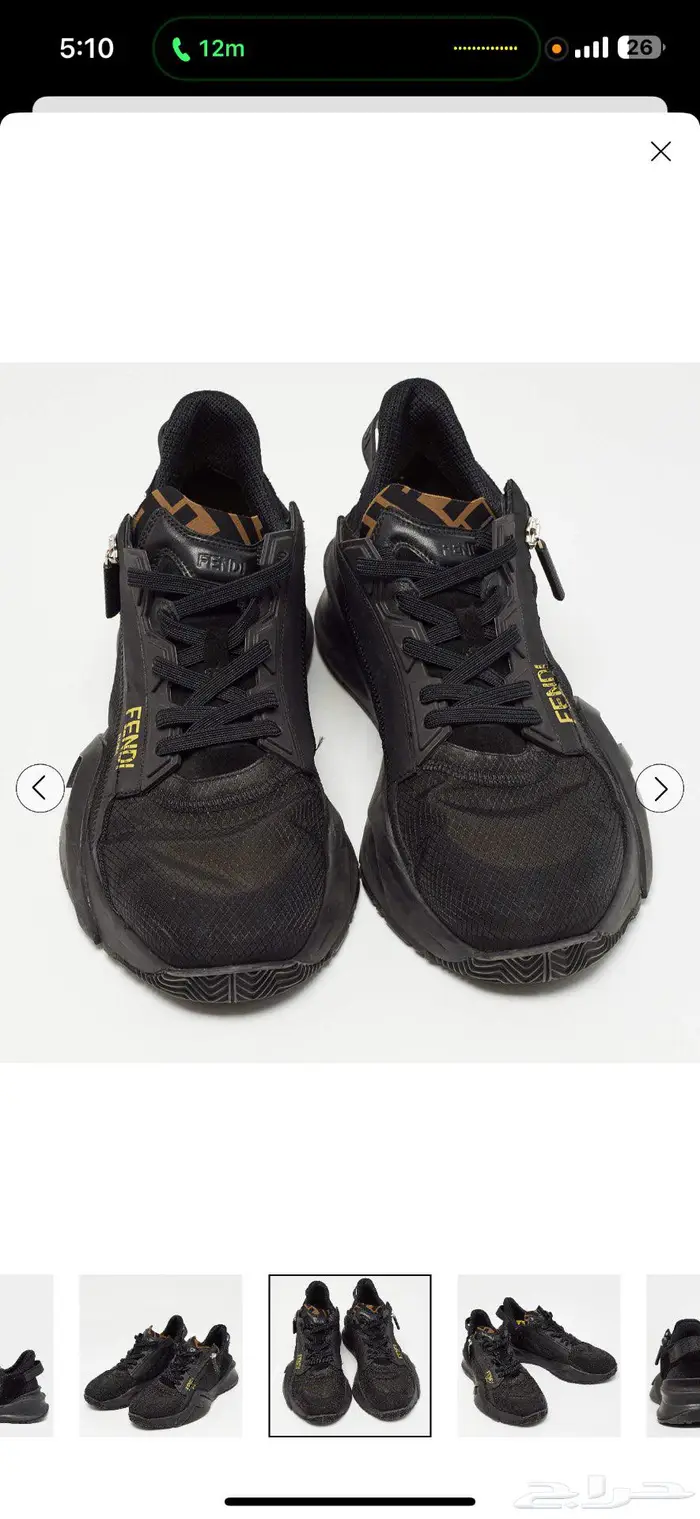
Task: Close the image viewer
Action: (x=660, y=151)
